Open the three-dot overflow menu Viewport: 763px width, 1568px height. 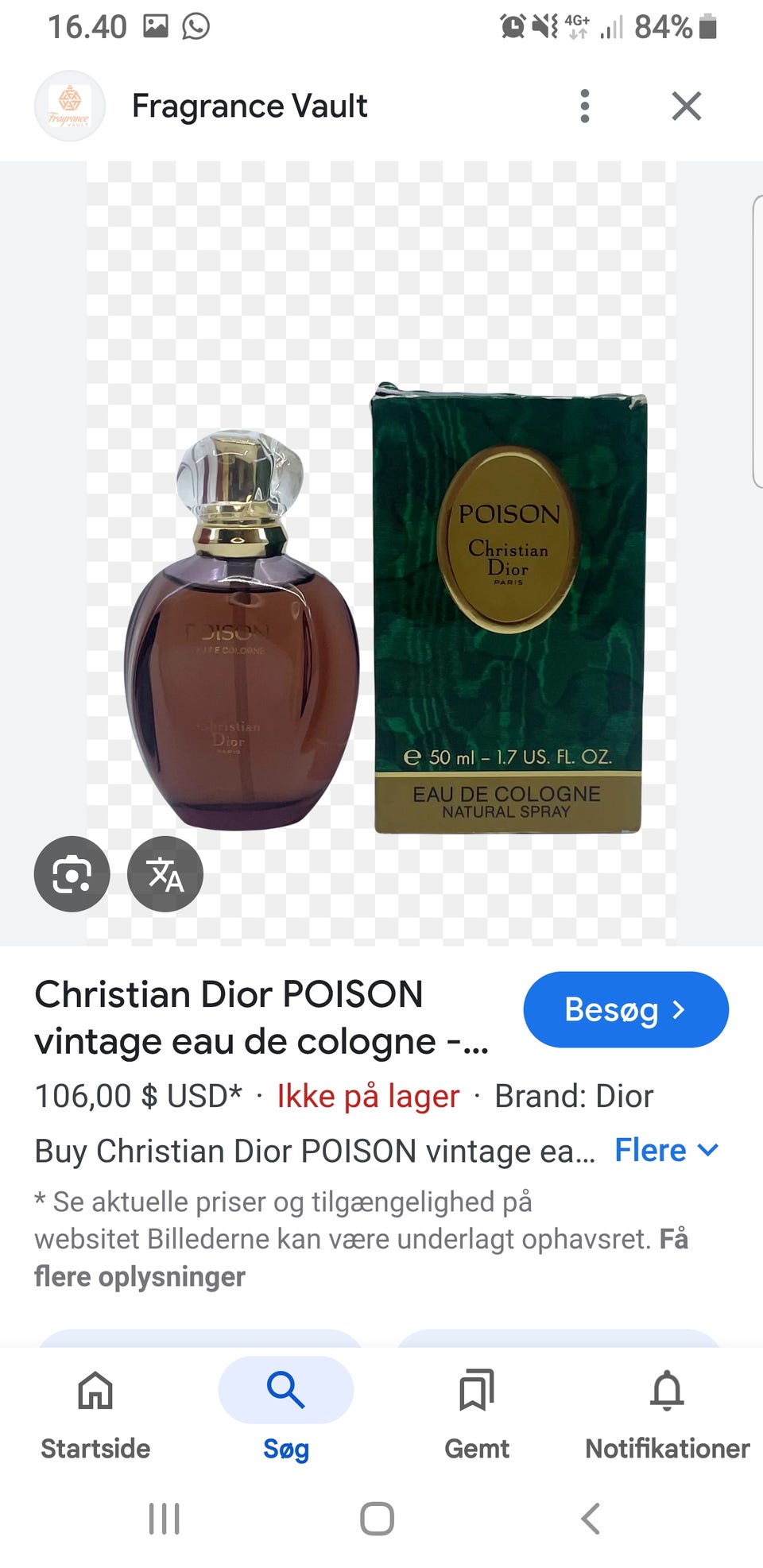pyautogui.click(x=585, y=106)
